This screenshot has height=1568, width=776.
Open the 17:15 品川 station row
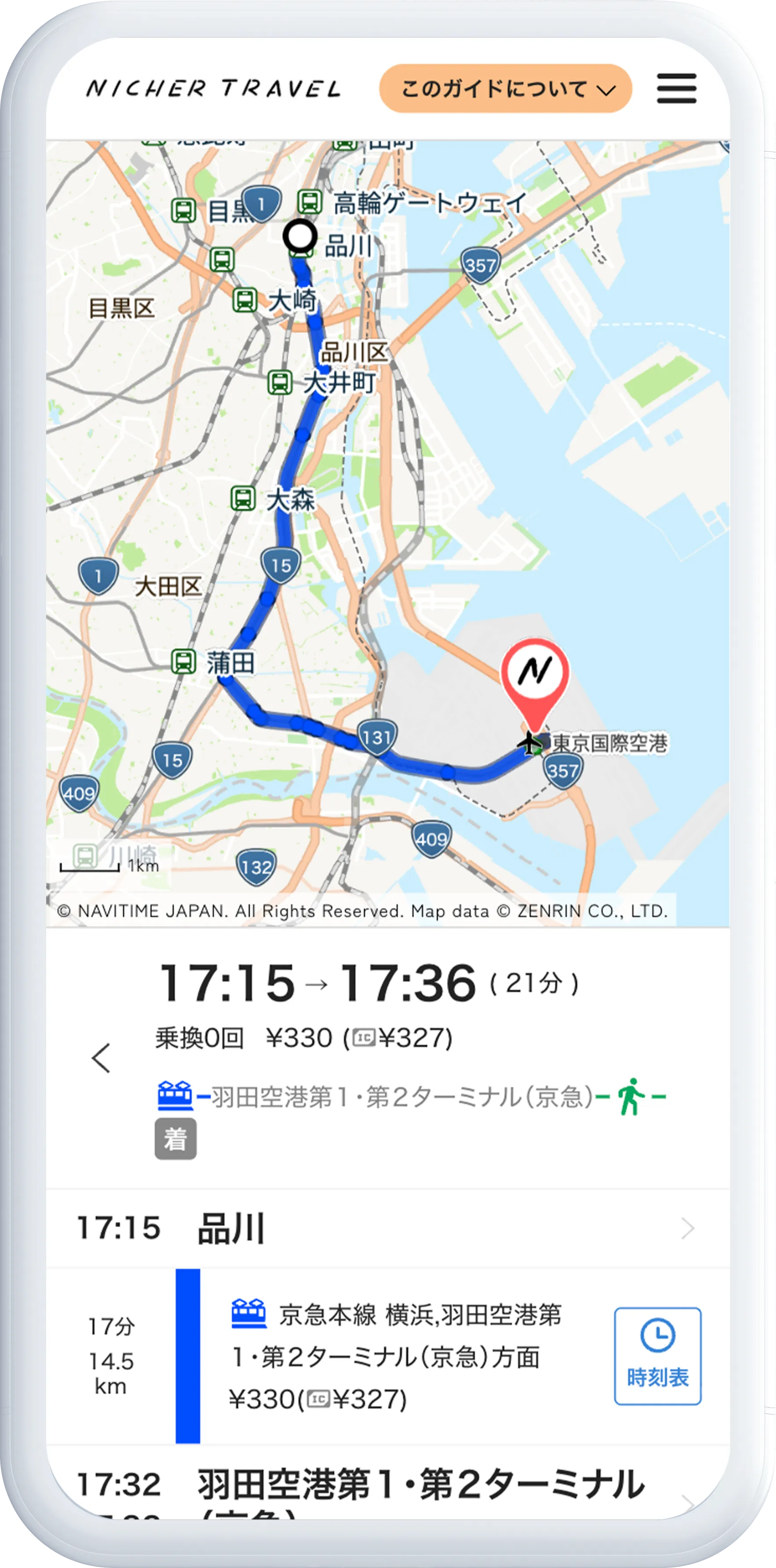tap(387, 1228)
